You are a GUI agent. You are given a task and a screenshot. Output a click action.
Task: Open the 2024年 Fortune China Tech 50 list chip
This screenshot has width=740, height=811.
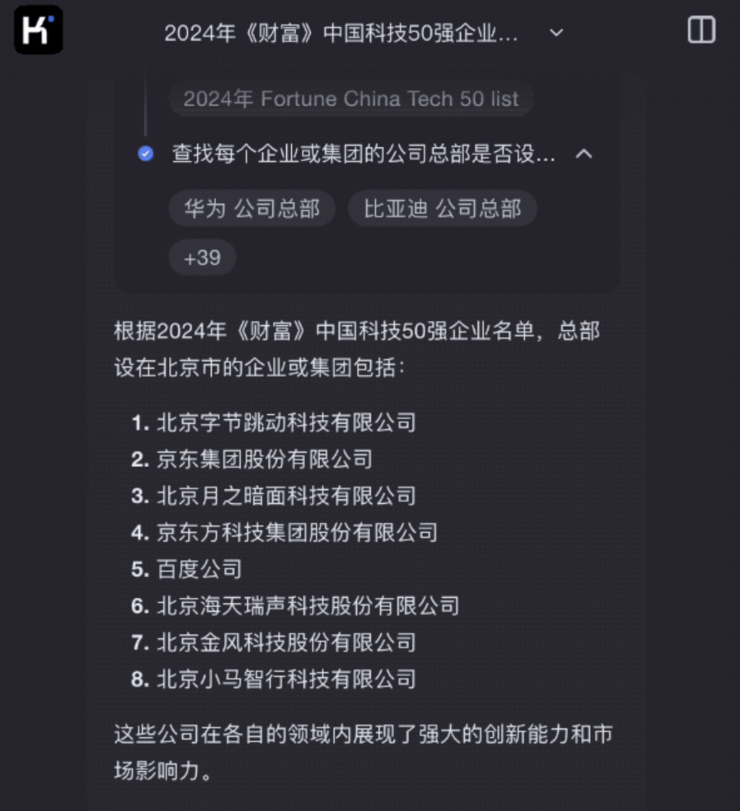pyautogui.click(x=351, y=98)
